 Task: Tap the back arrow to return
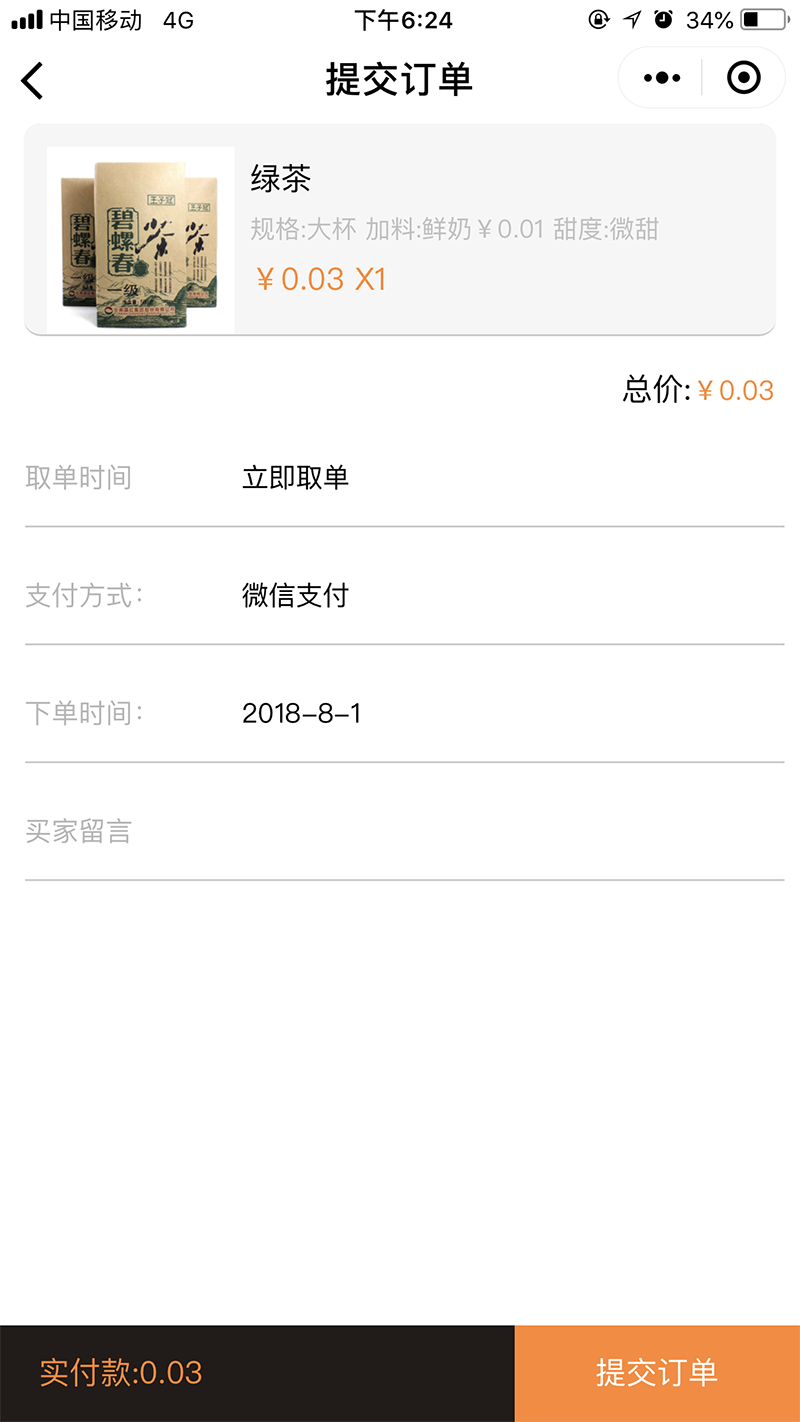32,78
